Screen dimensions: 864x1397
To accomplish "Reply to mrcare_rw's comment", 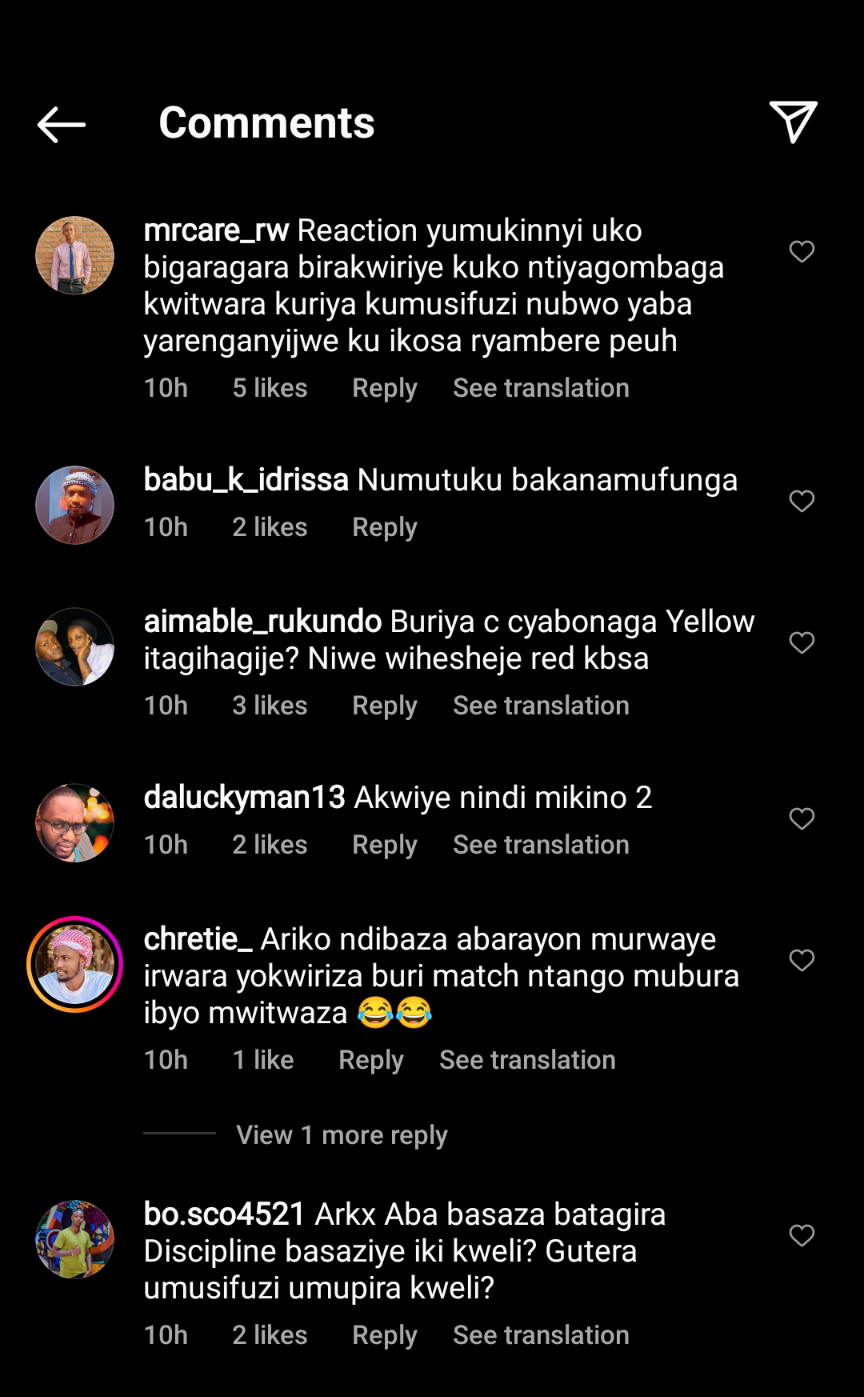I will pyautogui.click(x=384, y=388).
